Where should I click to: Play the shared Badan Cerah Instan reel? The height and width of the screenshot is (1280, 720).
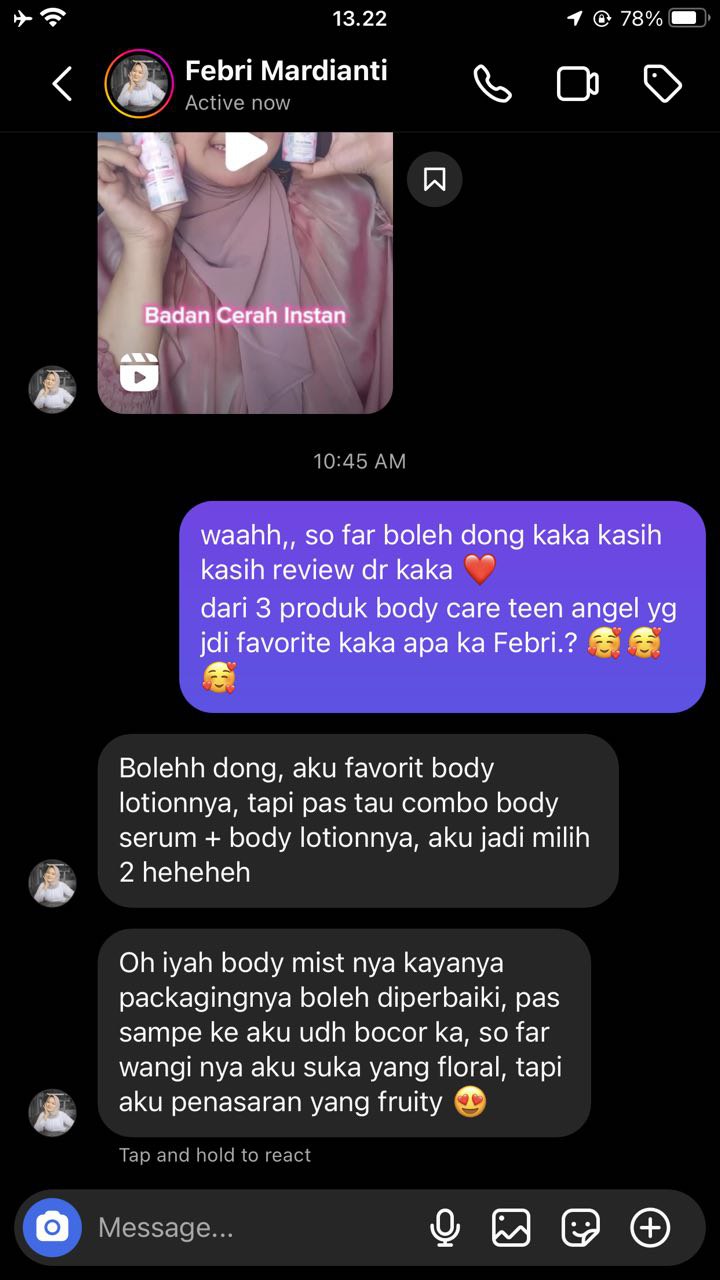[245, 151]
